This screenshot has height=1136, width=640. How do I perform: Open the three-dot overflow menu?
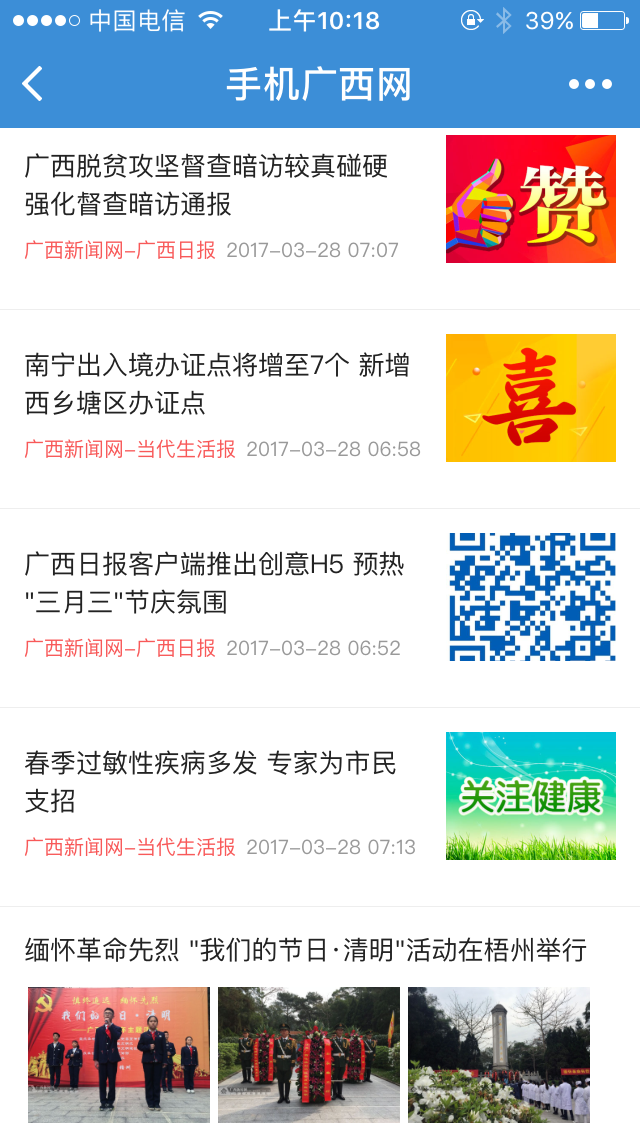point(590,84)
